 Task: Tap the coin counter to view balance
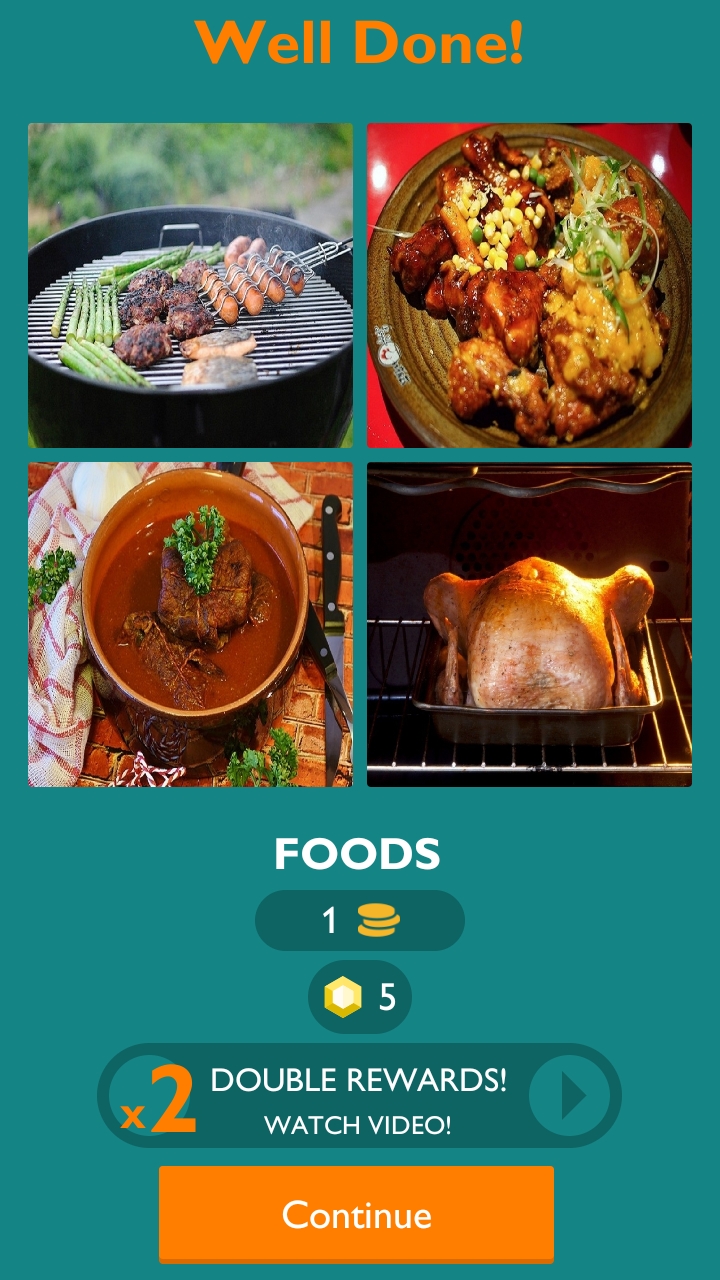358,919
